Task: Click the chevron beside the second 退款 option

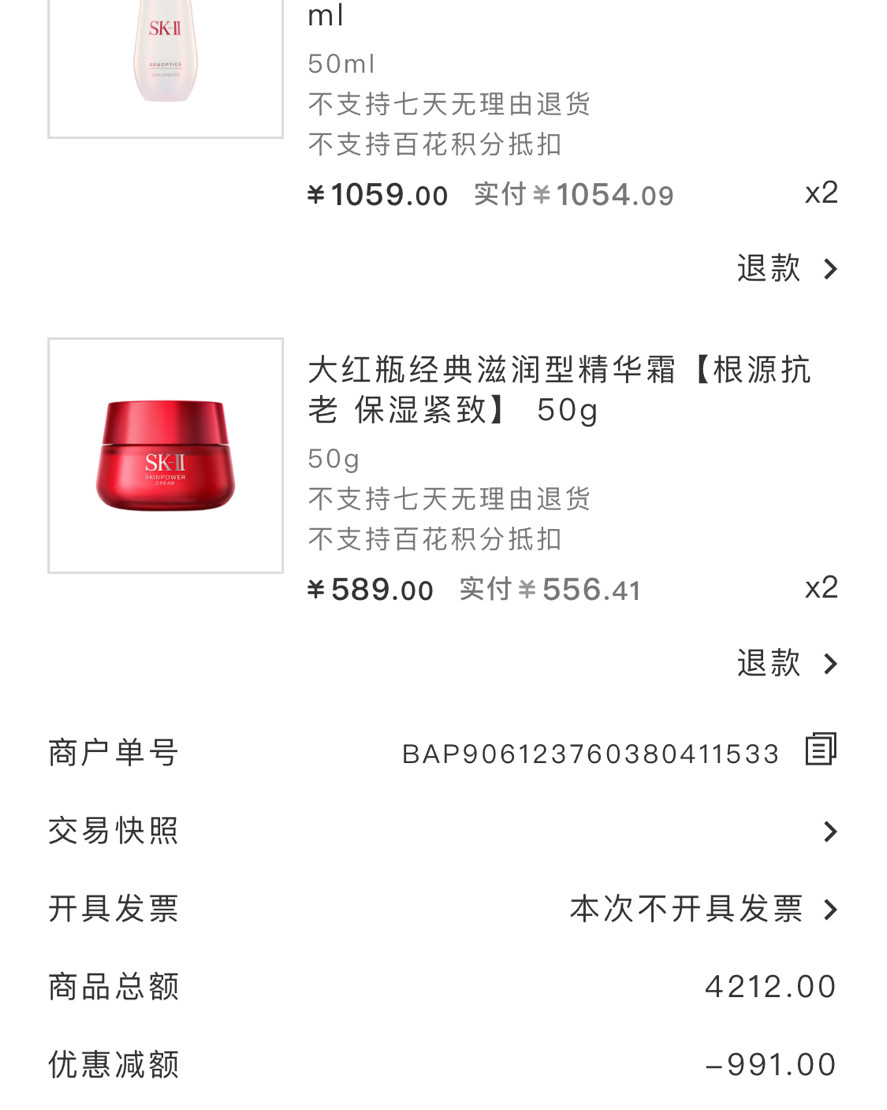Action: tap(831, 663)
